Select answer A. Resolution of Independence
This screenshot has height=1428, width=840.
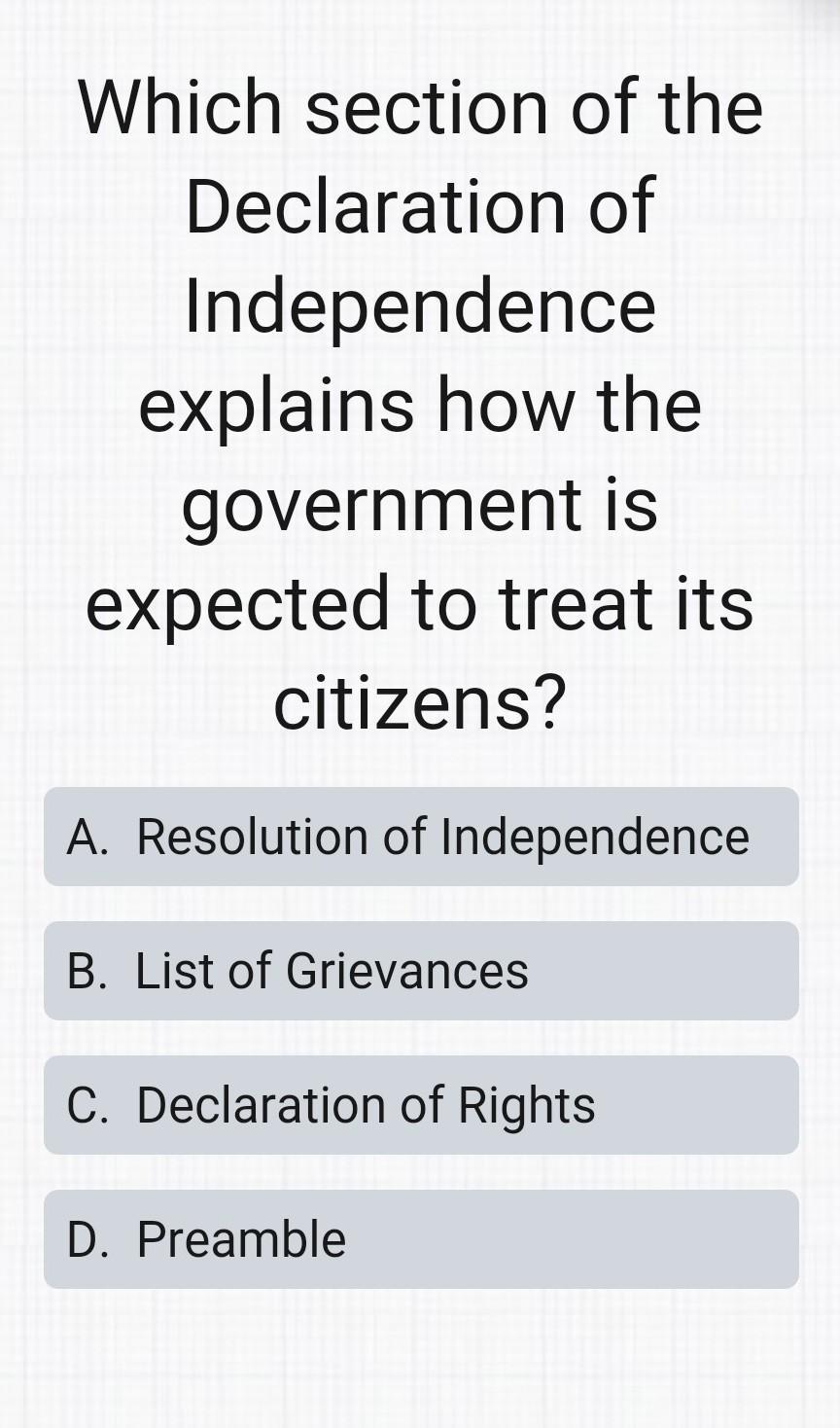tap(420, 837)
